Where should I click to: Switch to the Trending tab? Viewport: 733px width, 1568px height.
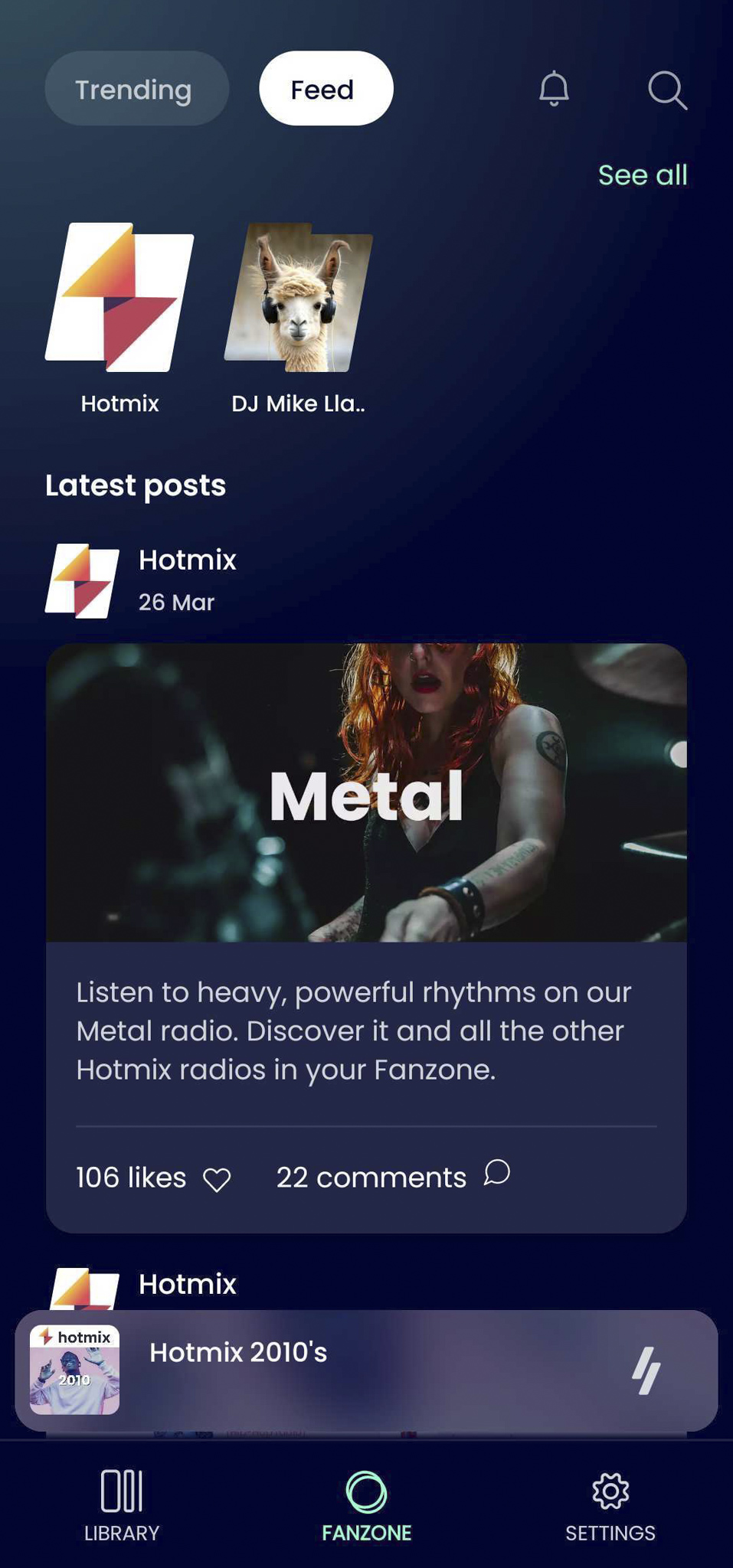(x=136, y=89)
